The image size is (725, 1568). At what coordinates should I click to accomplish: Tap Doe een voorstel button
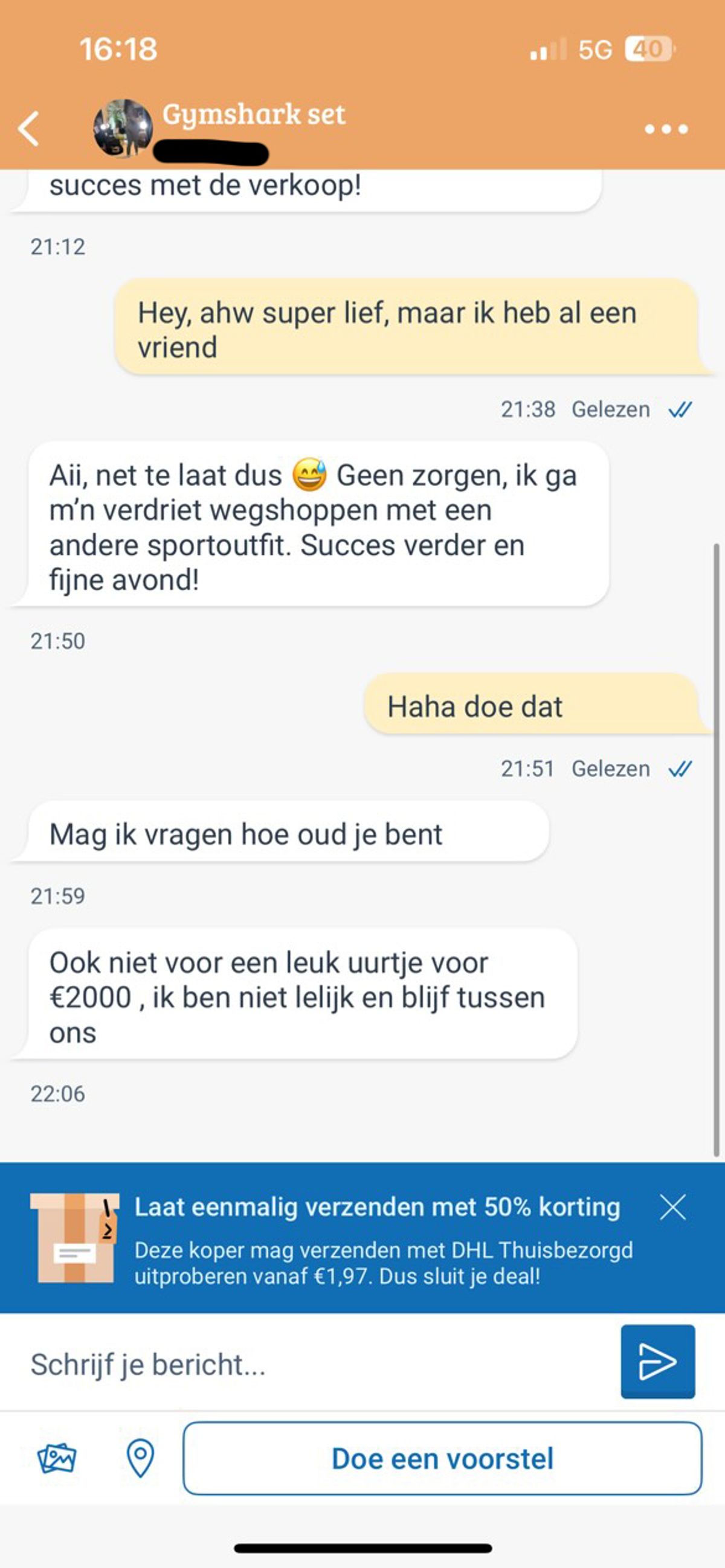[442, 1459]
